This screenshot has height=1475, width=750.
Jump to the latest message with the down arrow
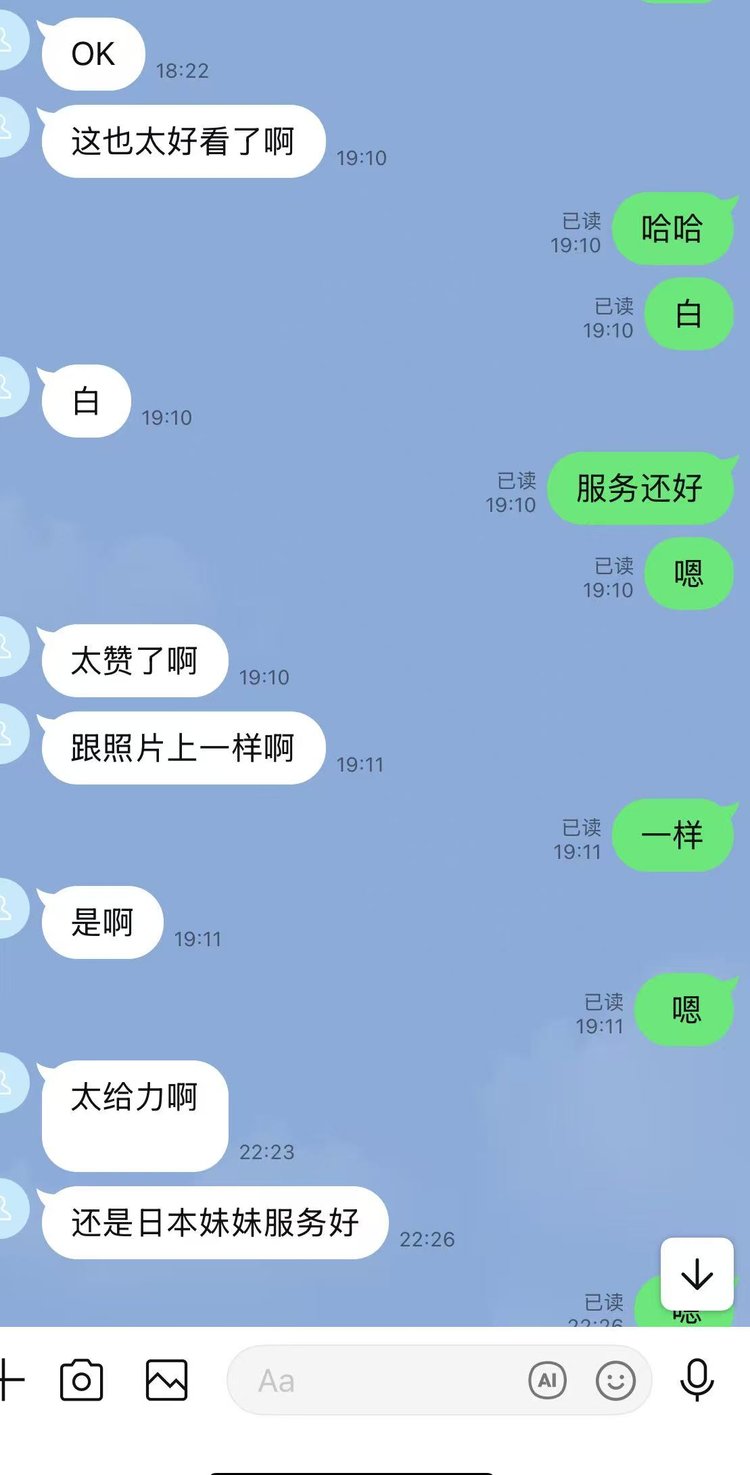coord(696,1275)
